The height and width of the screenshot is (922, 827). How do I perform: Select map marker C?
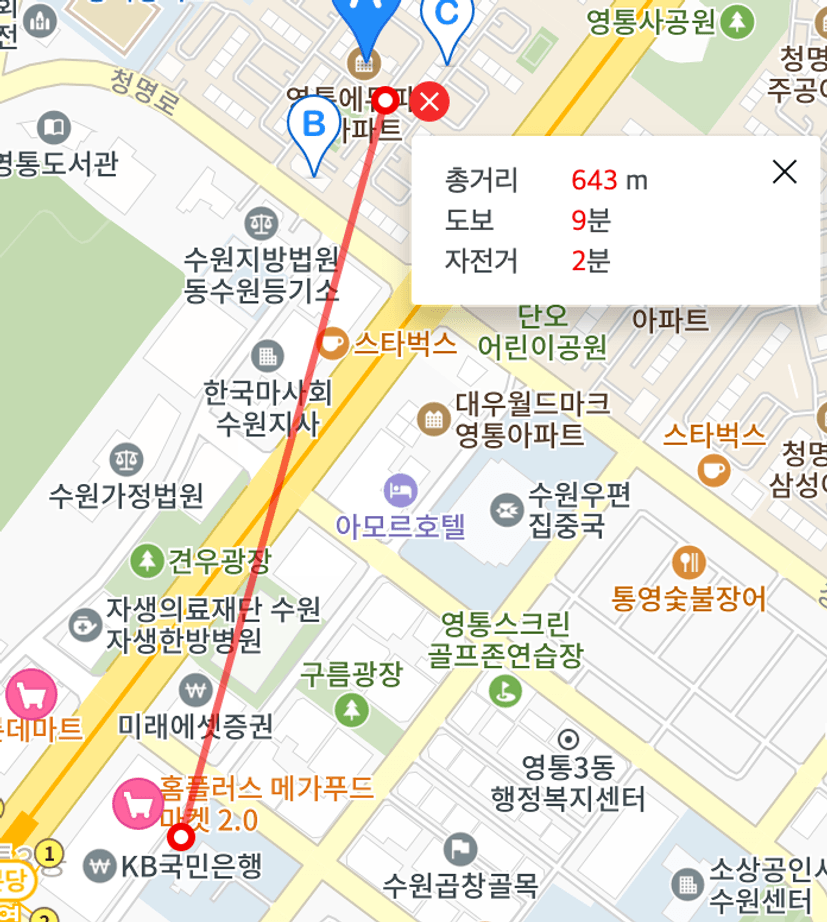pyautogui.click(x=446, y=20)
